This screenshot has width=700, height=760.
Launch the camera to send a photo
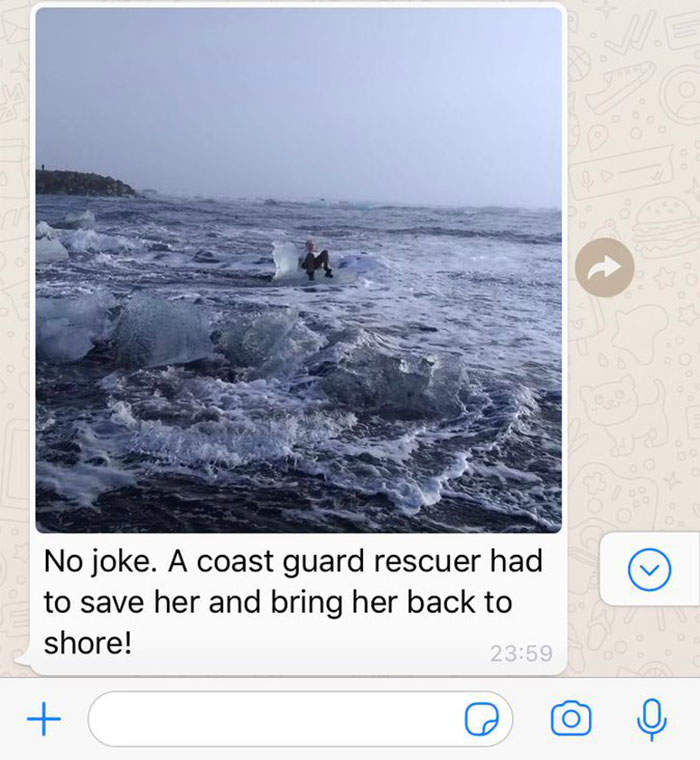tap(572, 719)
